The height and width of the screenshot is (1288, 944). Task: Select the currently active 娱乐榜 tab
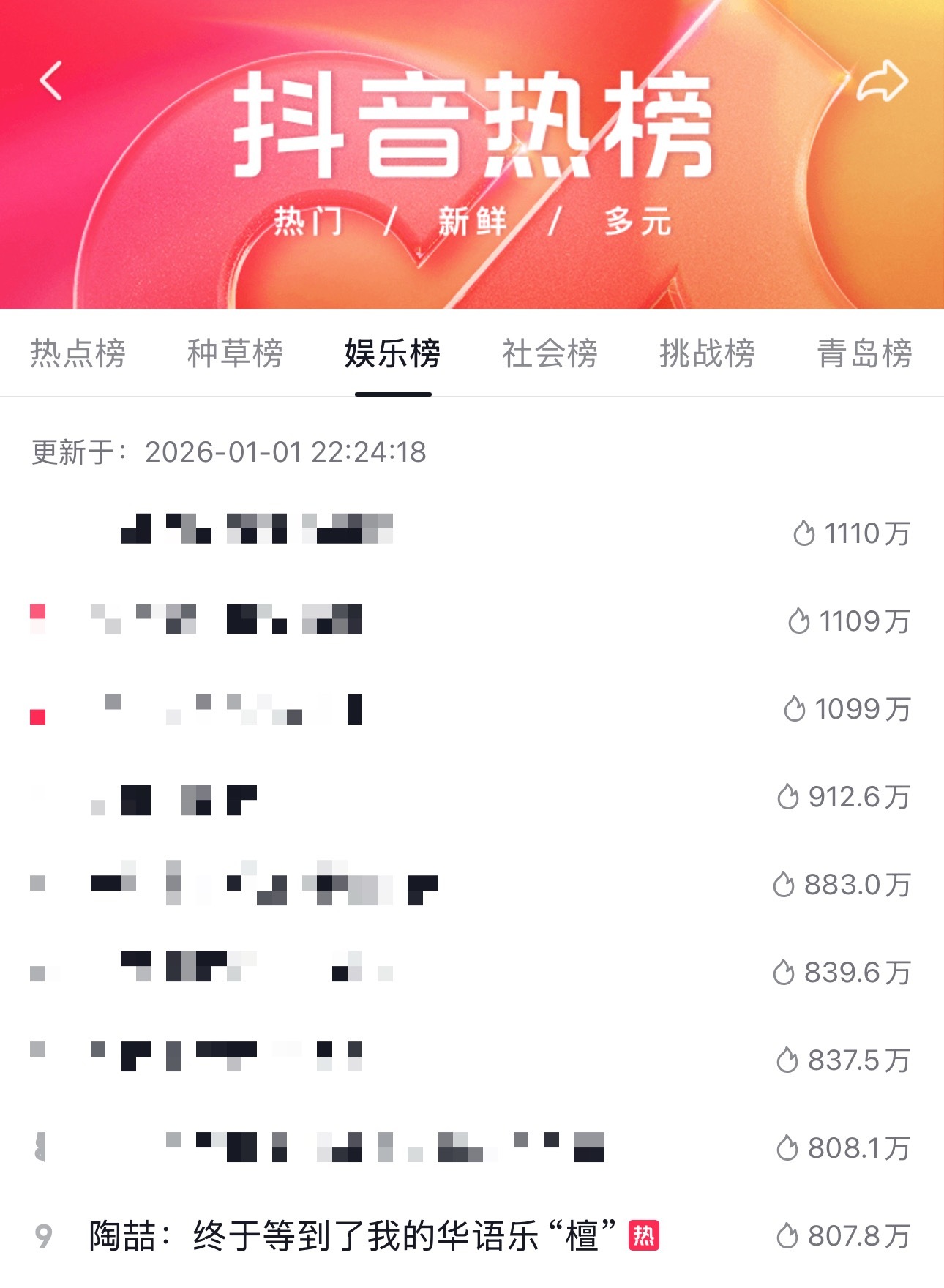click(390, 353)
